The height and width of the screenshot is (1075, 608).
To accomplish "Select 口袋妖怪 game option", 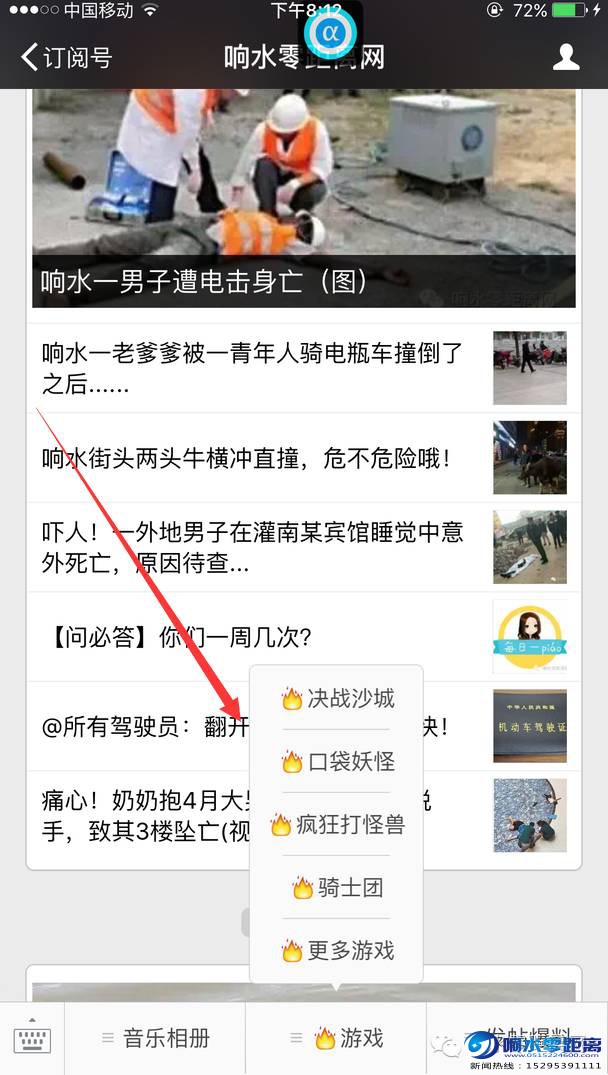I will (x=337, y=762).
